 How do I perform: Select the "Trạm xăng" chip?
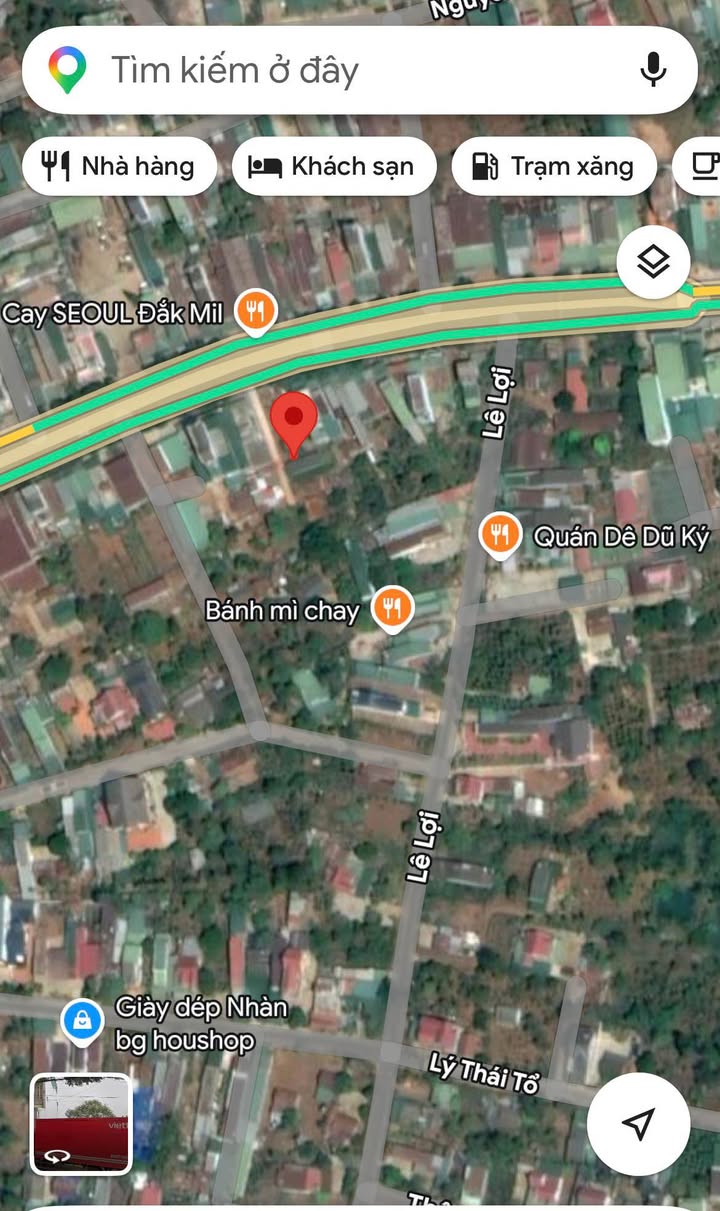(554, 166)
